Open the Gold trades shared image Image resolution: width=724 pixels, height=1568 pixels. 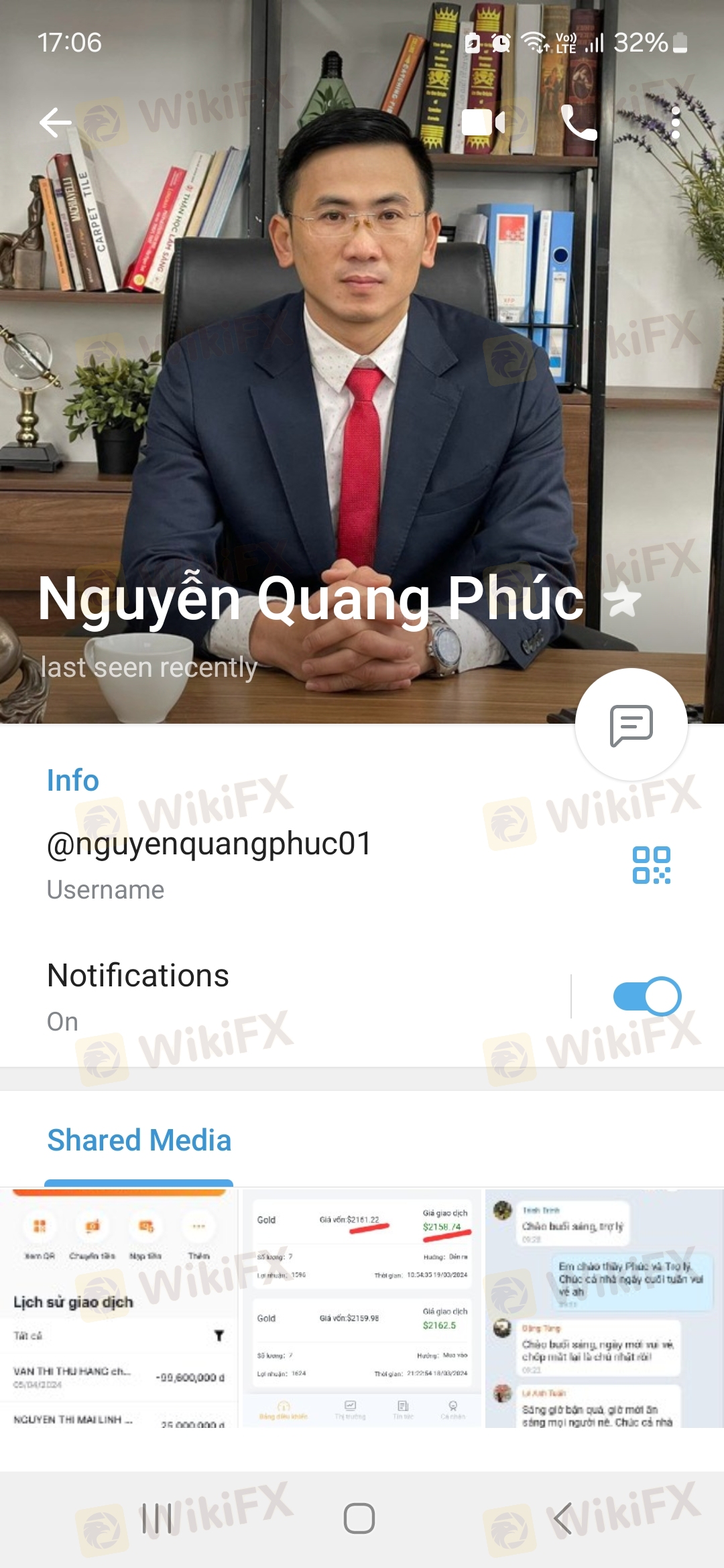pos(362,1308)
